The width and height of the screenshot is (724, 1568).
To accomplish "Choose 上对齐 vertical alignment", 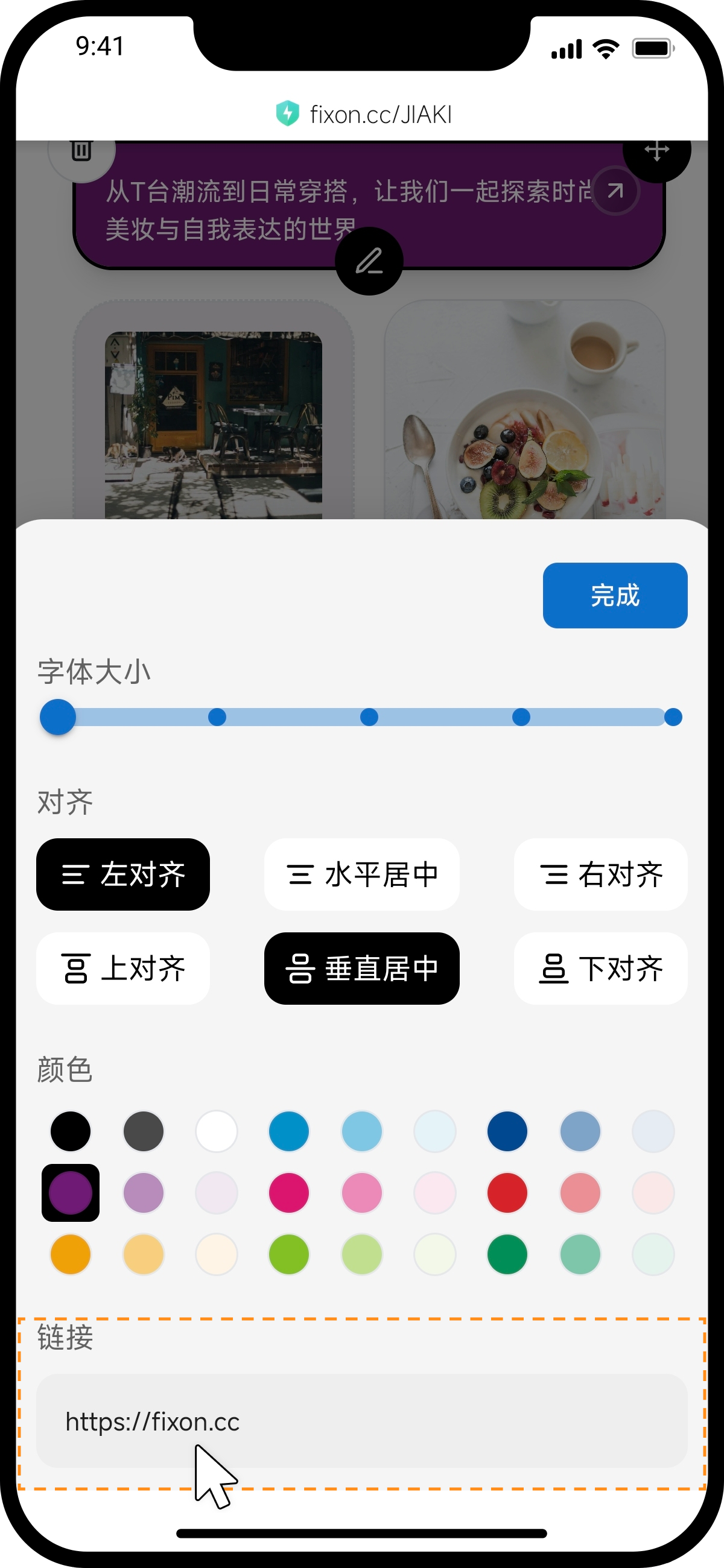I will click(123, 968).
